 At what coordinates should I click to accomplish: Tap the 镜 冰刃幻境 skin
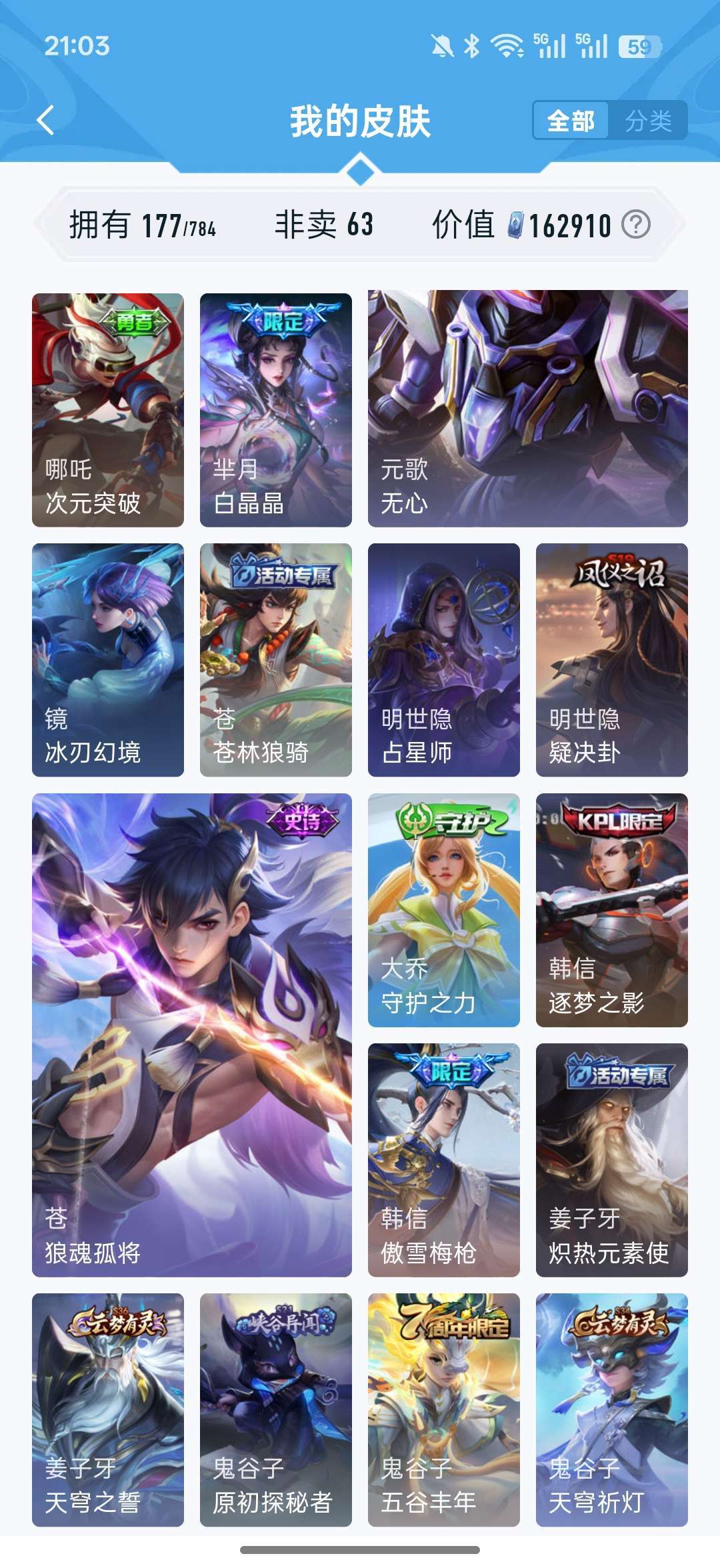pos(108,660)
